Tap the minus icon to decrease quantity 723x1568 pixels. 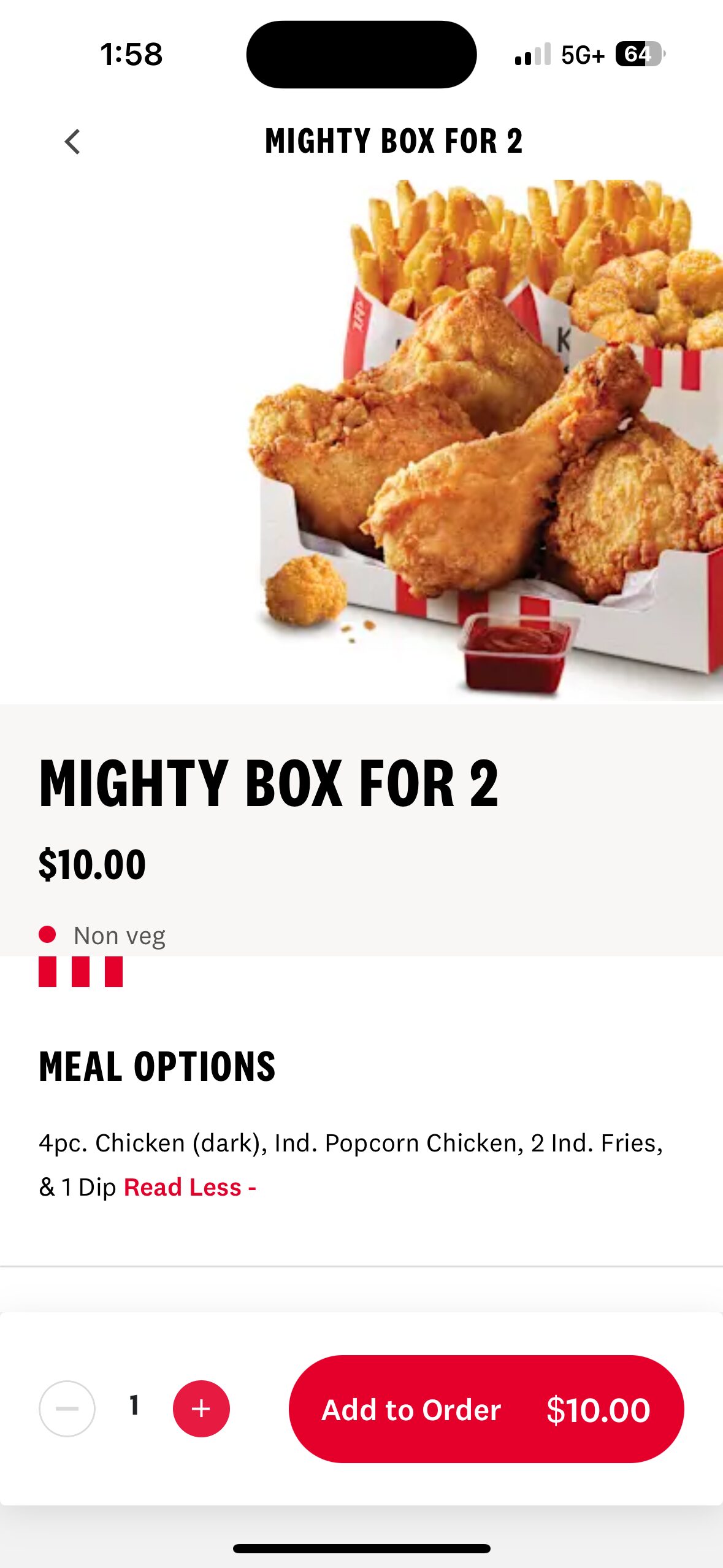(67, 1409)
